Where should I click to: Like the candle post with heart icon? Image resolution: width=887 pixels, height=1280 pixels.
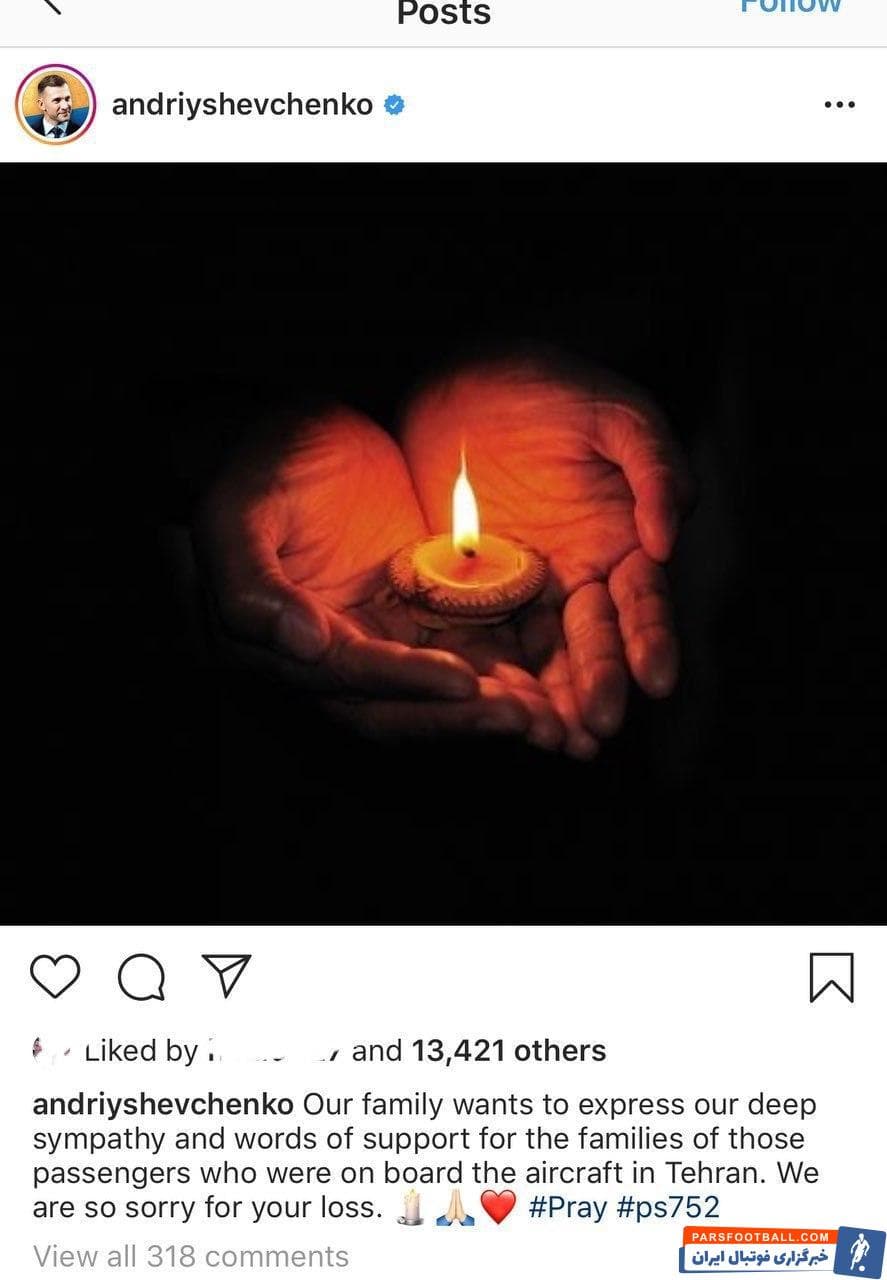coord(54,976)
